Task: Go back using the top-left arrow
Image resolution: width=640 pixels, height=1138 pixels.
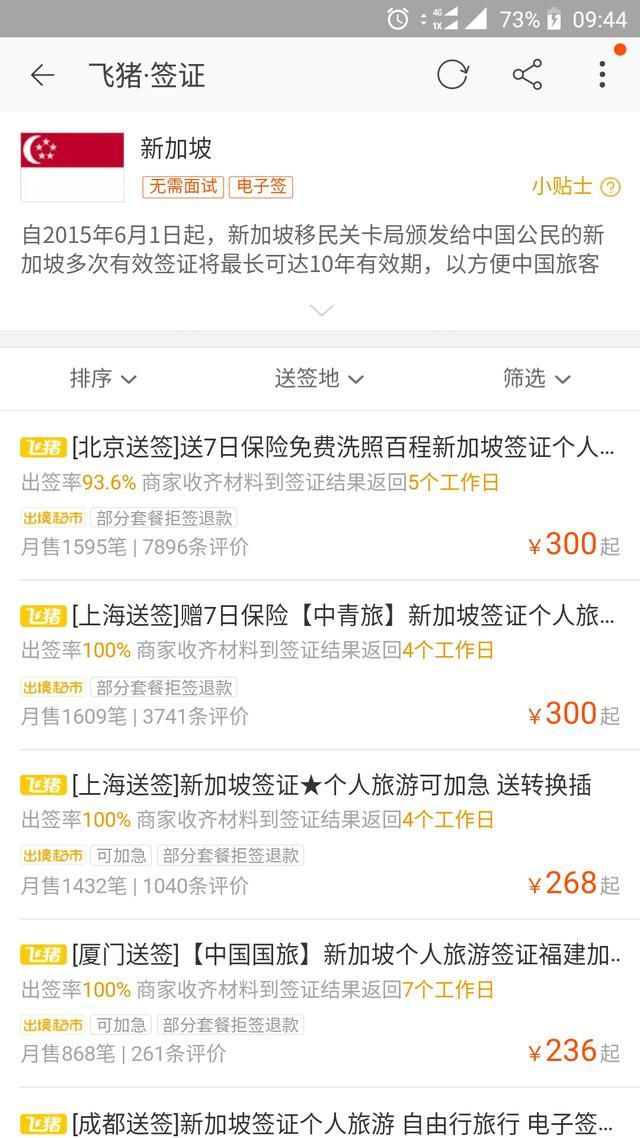Action: (x=43, y=75)
